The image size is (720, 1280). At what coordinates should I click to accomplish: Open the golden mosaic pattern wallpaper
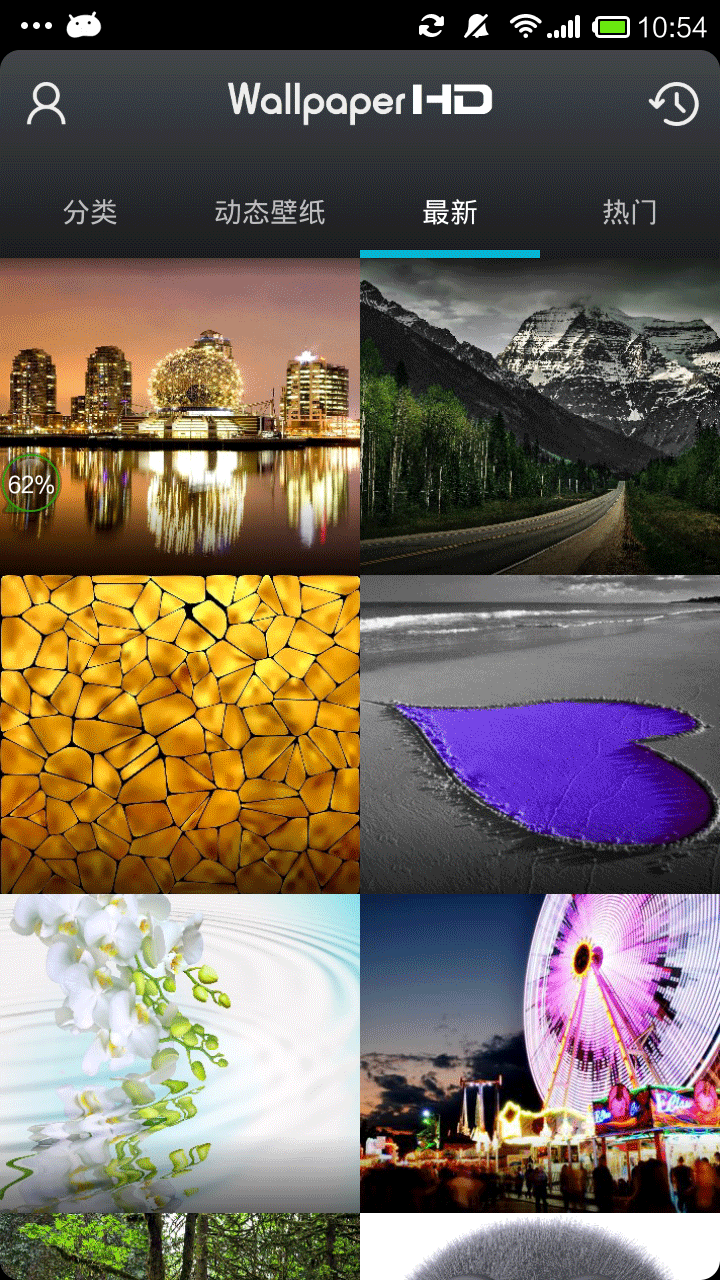coord(180,733)
